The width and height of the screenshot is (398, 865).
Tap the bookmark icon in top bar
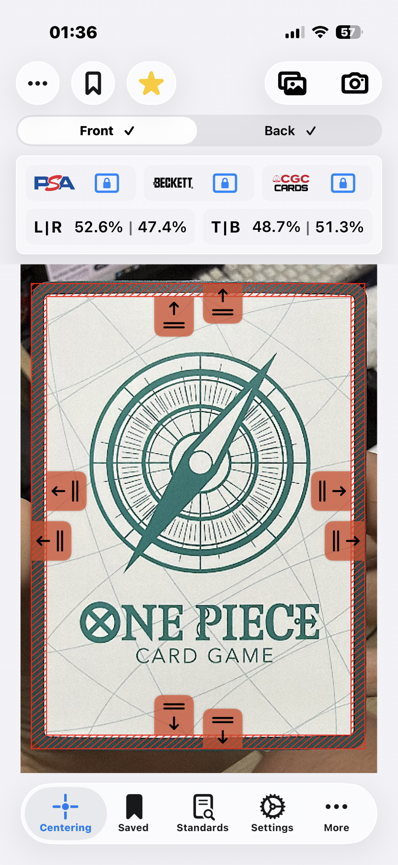pos(93,83)
